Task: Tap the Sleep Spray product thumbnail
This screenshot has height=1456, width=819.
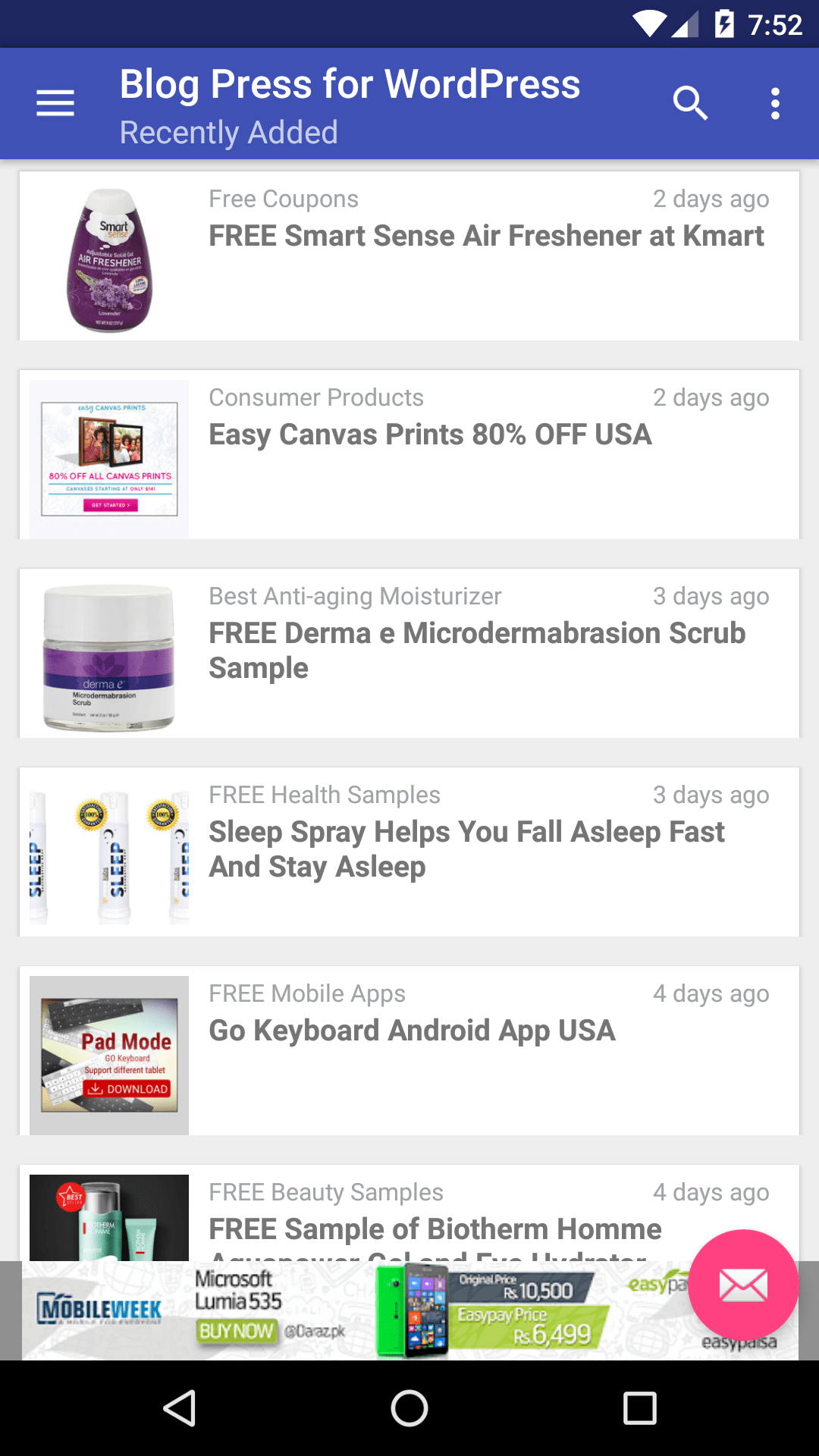Action: (108, 854)
